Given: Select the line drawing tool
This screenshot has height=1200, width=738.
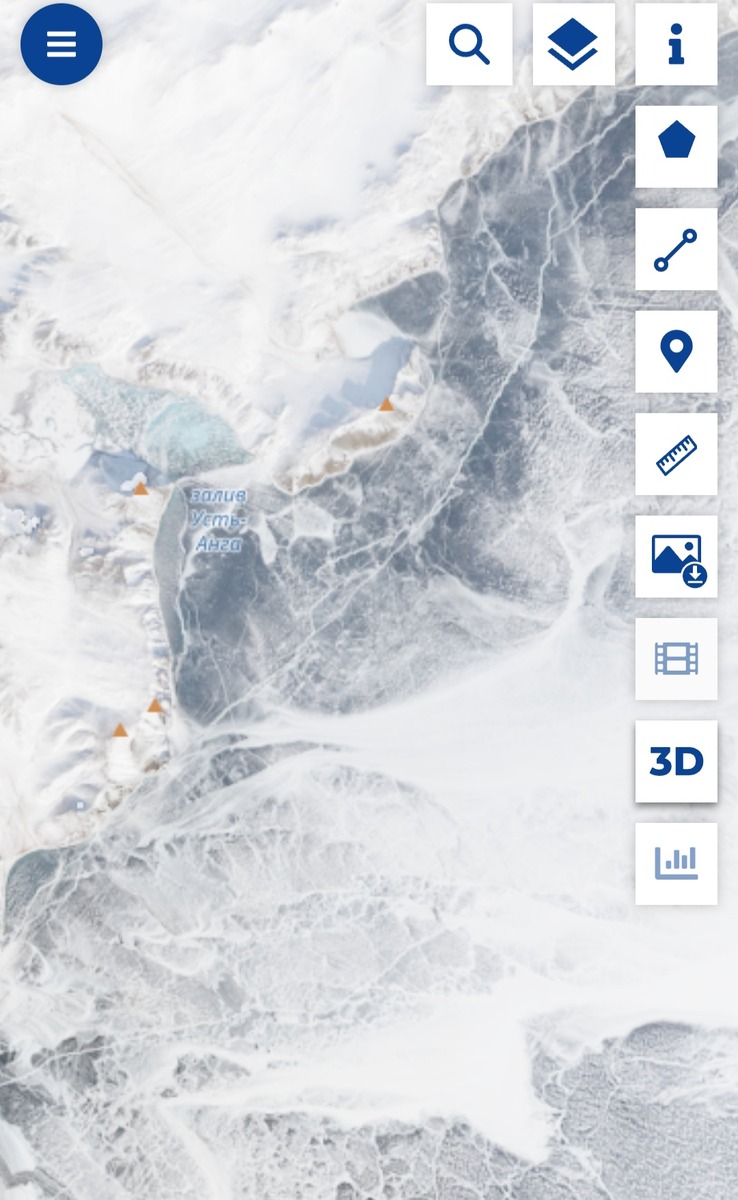Looking at the screenshot, I should [676, 249].
